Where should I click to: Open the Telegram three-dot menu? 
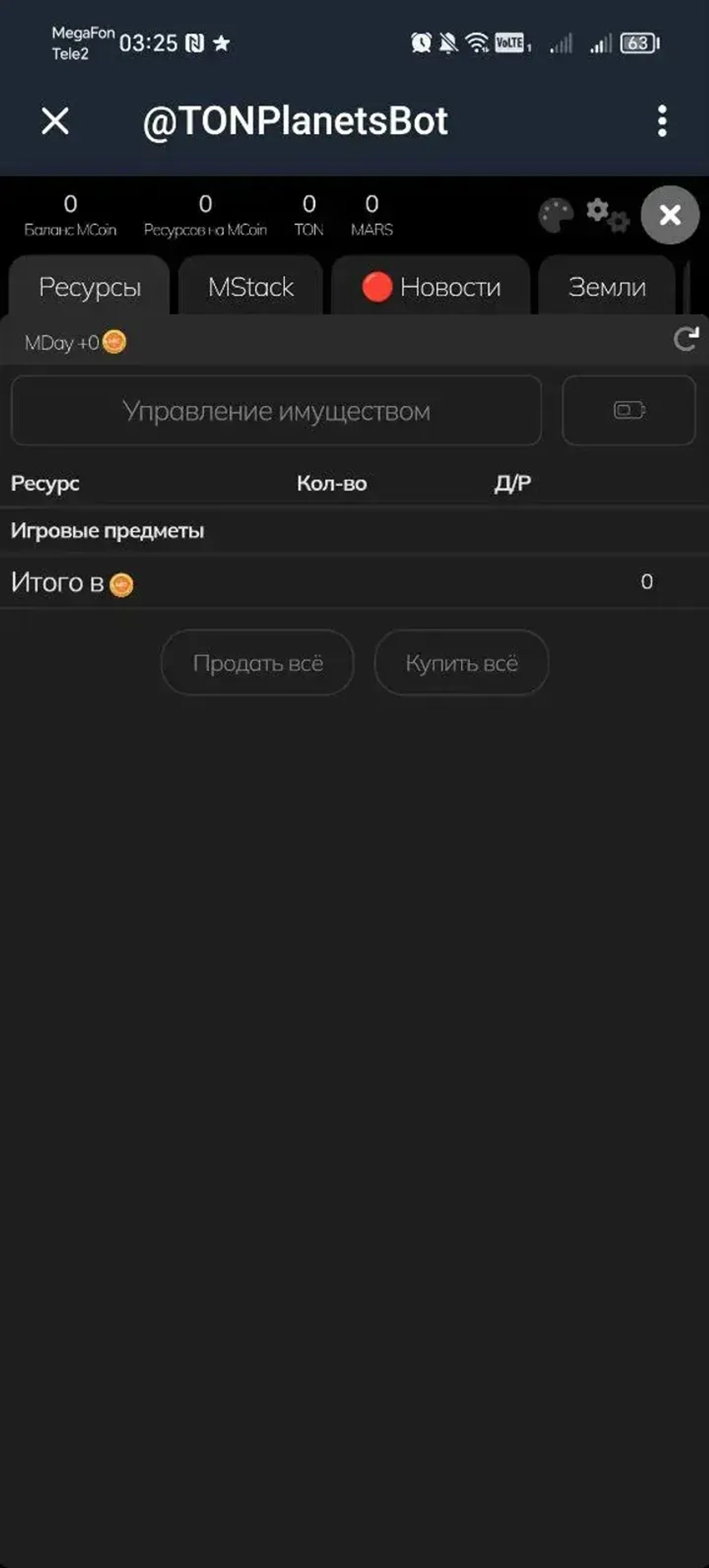[662, 121]
